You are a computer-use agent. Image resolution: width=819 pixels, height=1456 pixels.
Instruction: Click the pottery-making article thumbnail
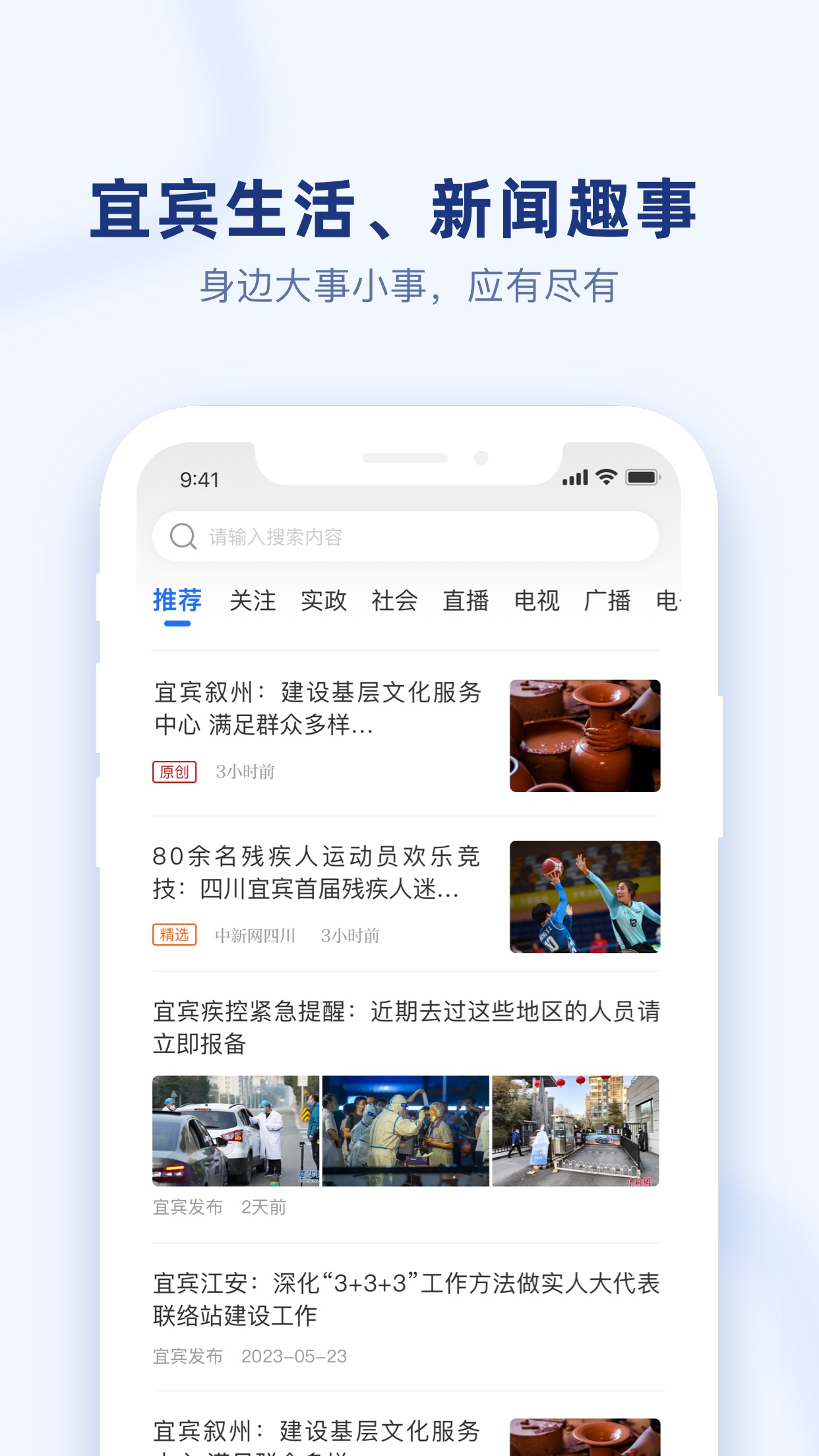coord(584,737)
